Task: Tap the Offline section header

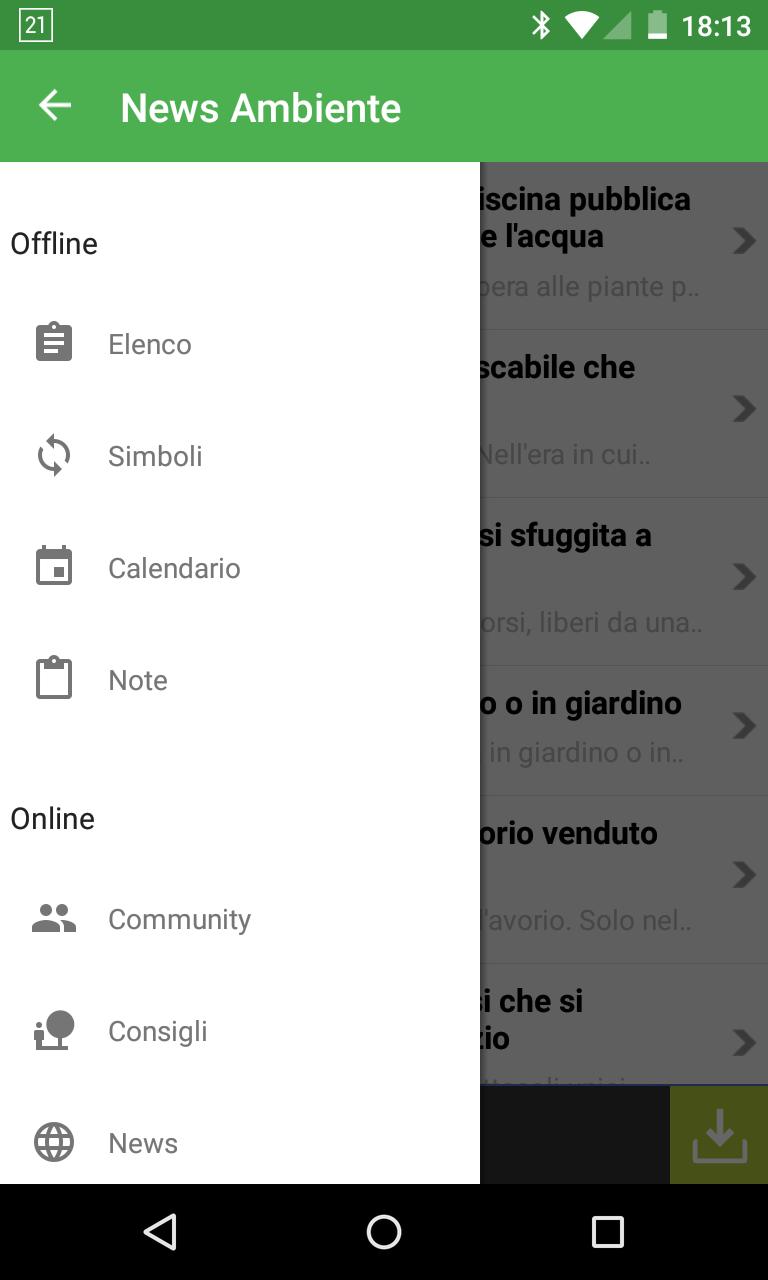Action: coord(54,243)
